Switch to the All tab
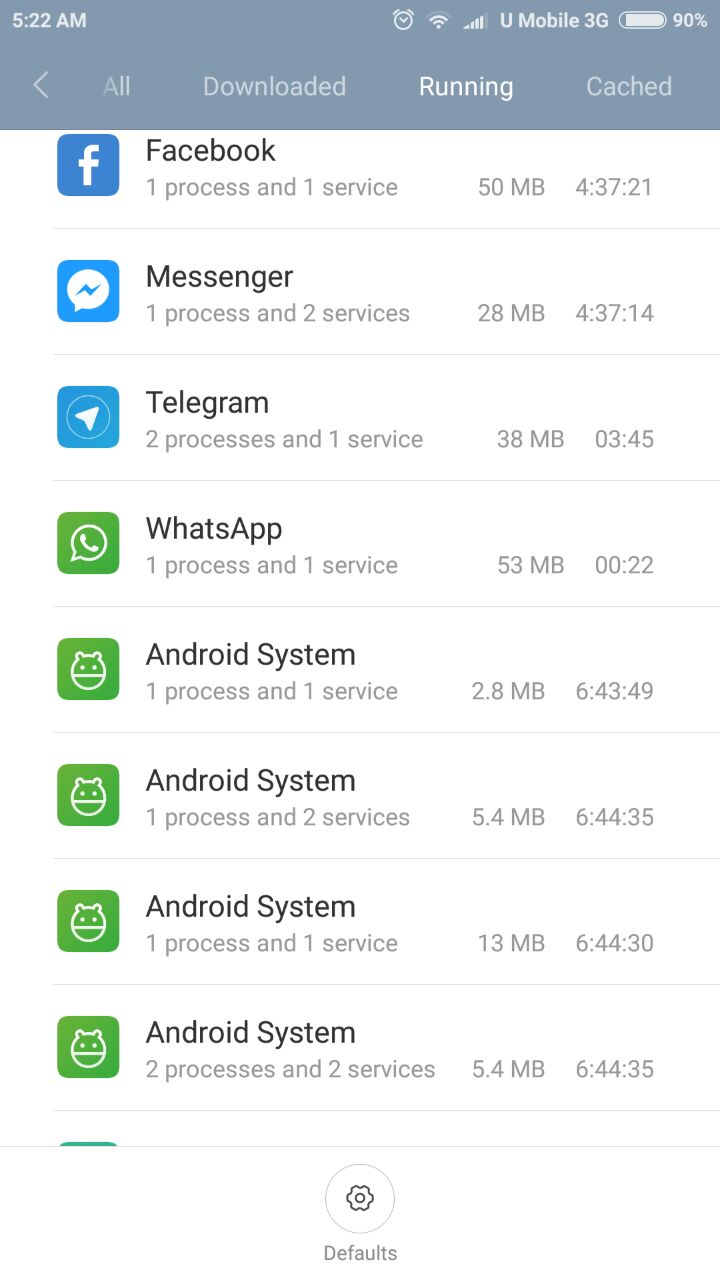This screenshot has height=1280, width=720. click(x=116, y=86)
